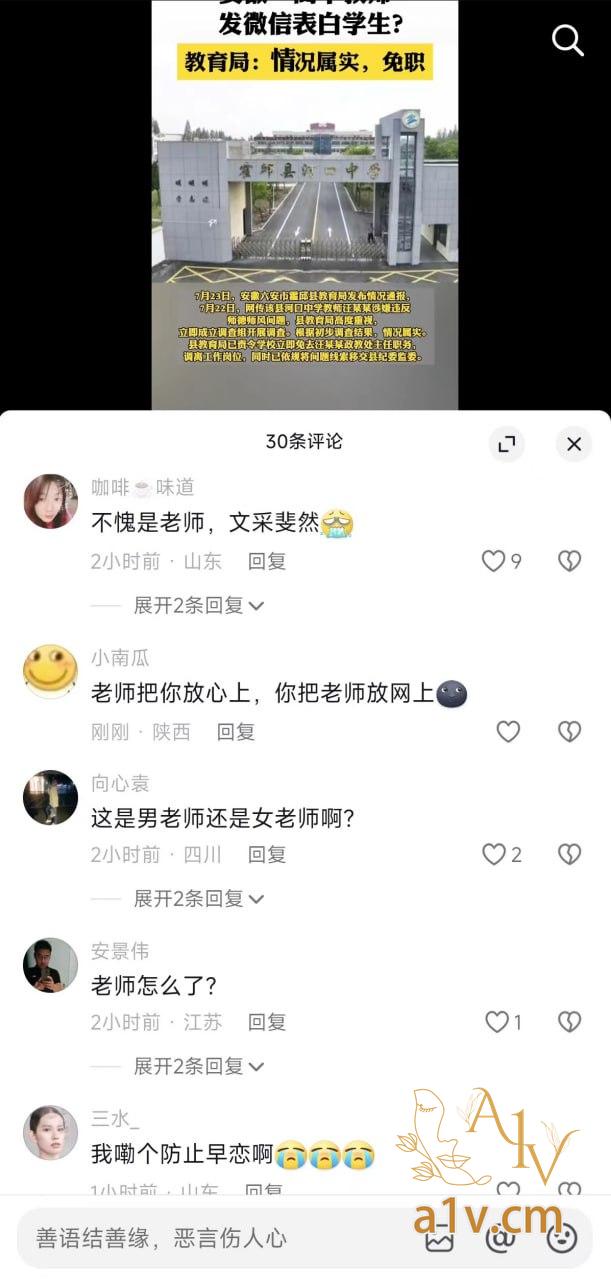Expand the 2 replies under 咖啡味道's comment
The width and height of the screenshot is (611, 1280).
click(x=198, y=605)
